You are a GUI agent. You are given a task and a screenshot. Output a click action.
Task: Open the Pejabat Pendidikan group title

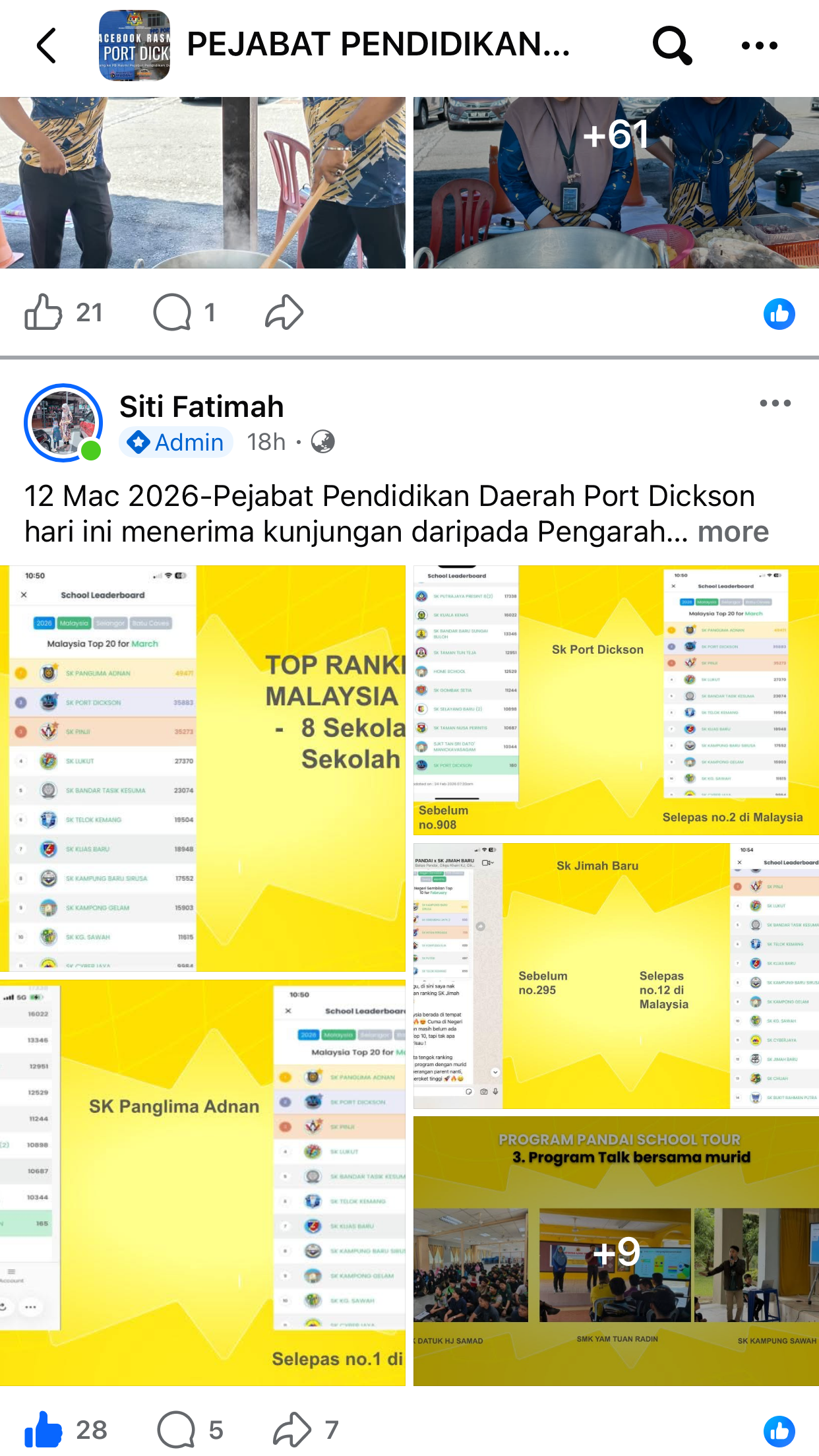(x=378, y=45)
